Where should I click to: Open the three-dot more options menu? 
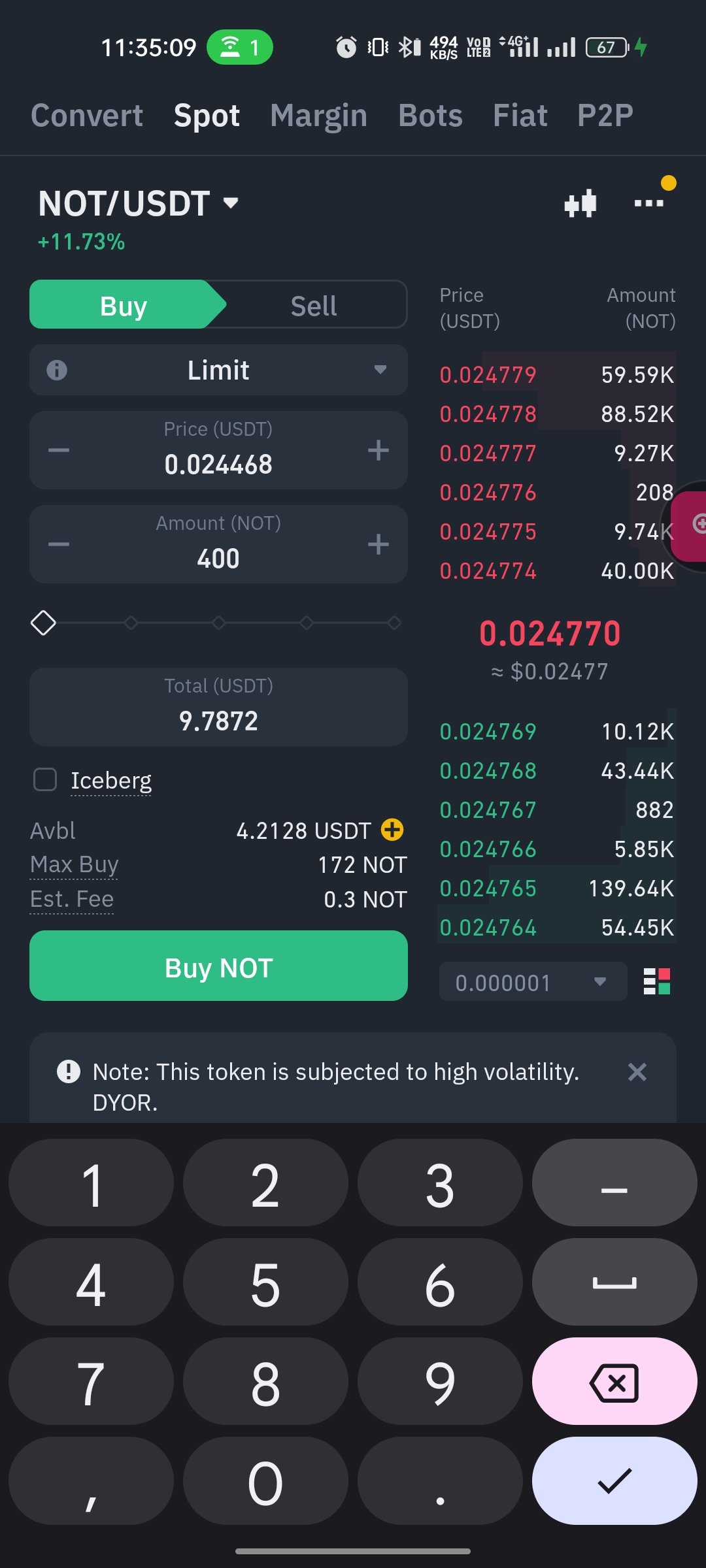(x=649, y=203)
